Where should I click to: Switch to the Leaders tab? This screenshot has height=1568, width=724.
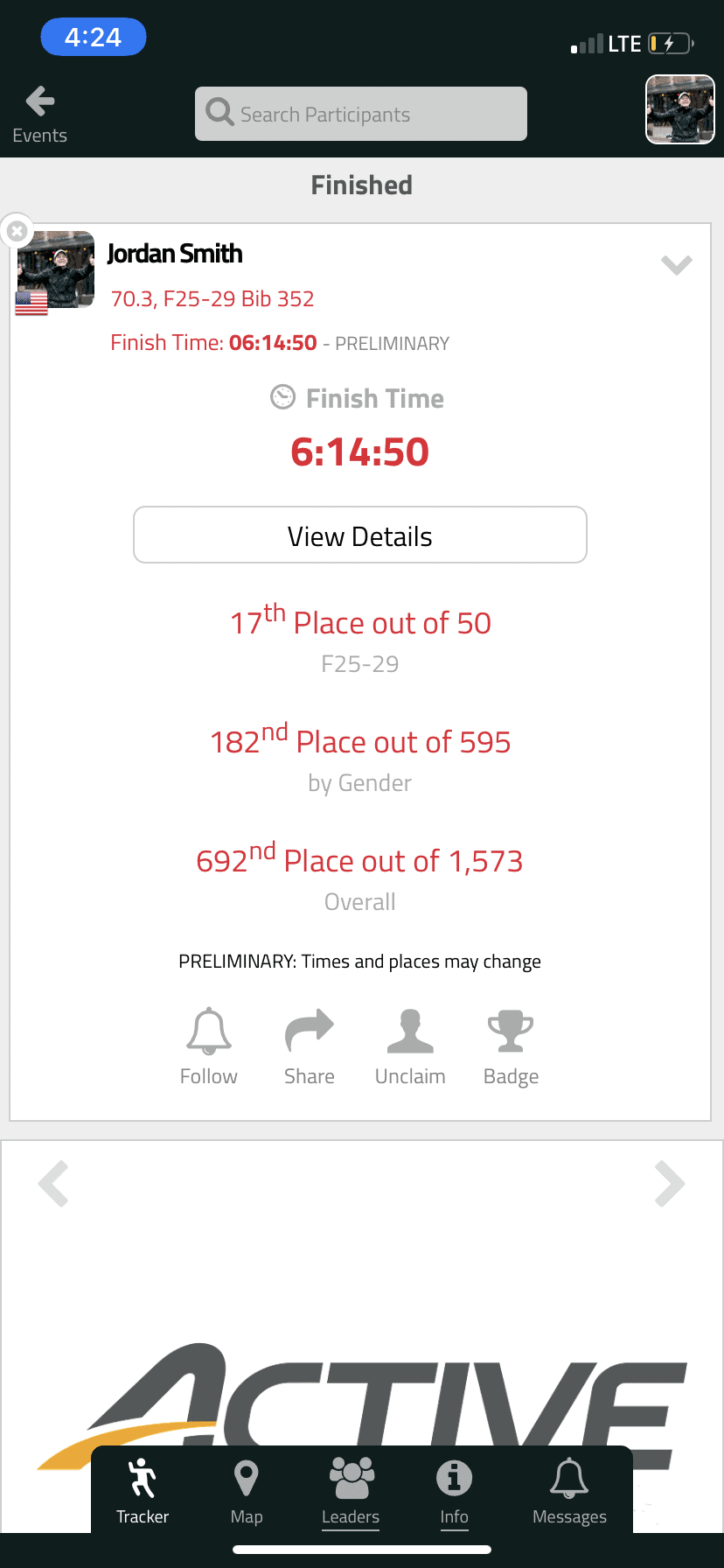351,1491
